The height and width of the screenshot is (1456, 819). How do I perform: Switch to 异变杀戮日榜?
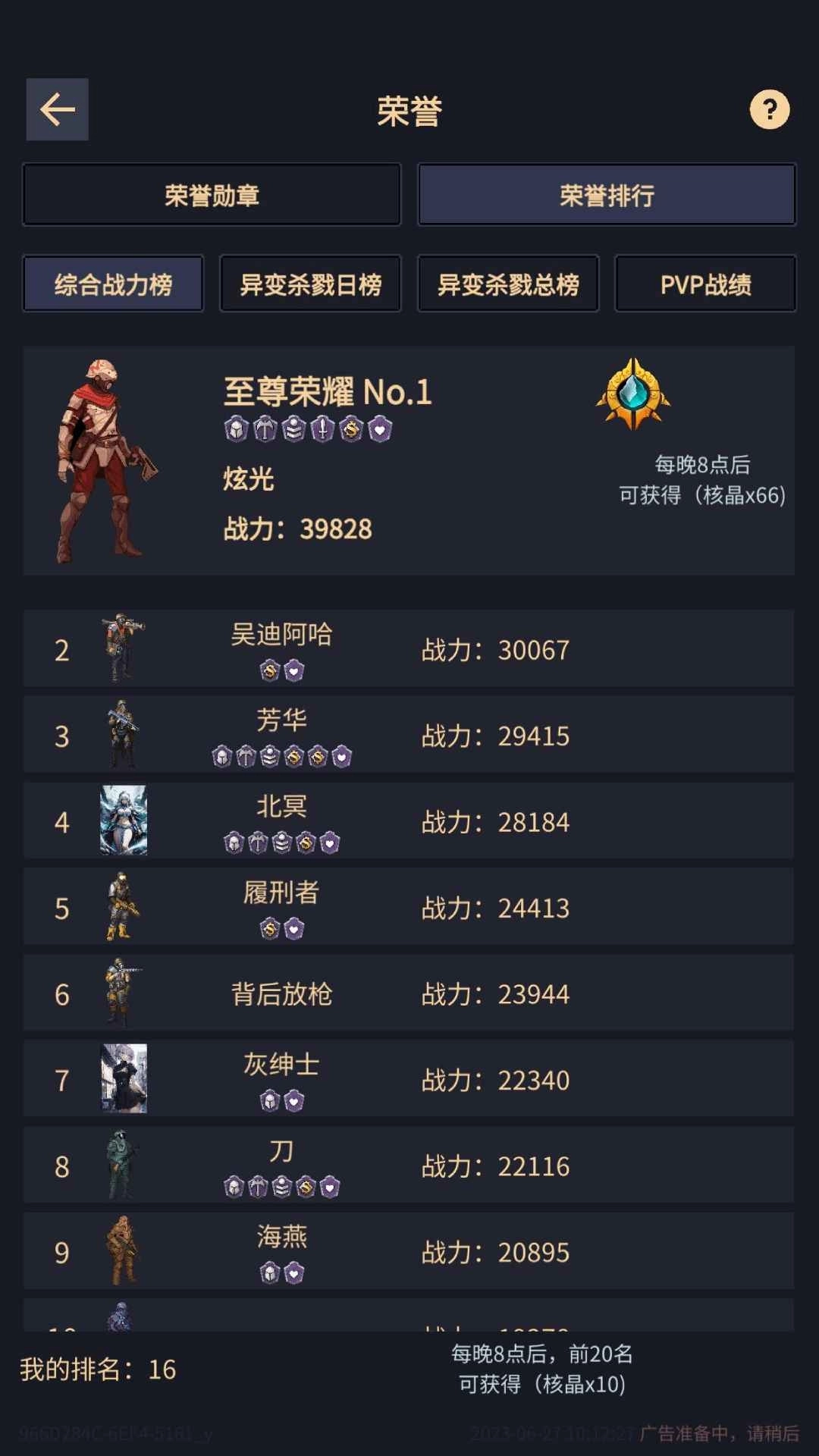(310, 284)
